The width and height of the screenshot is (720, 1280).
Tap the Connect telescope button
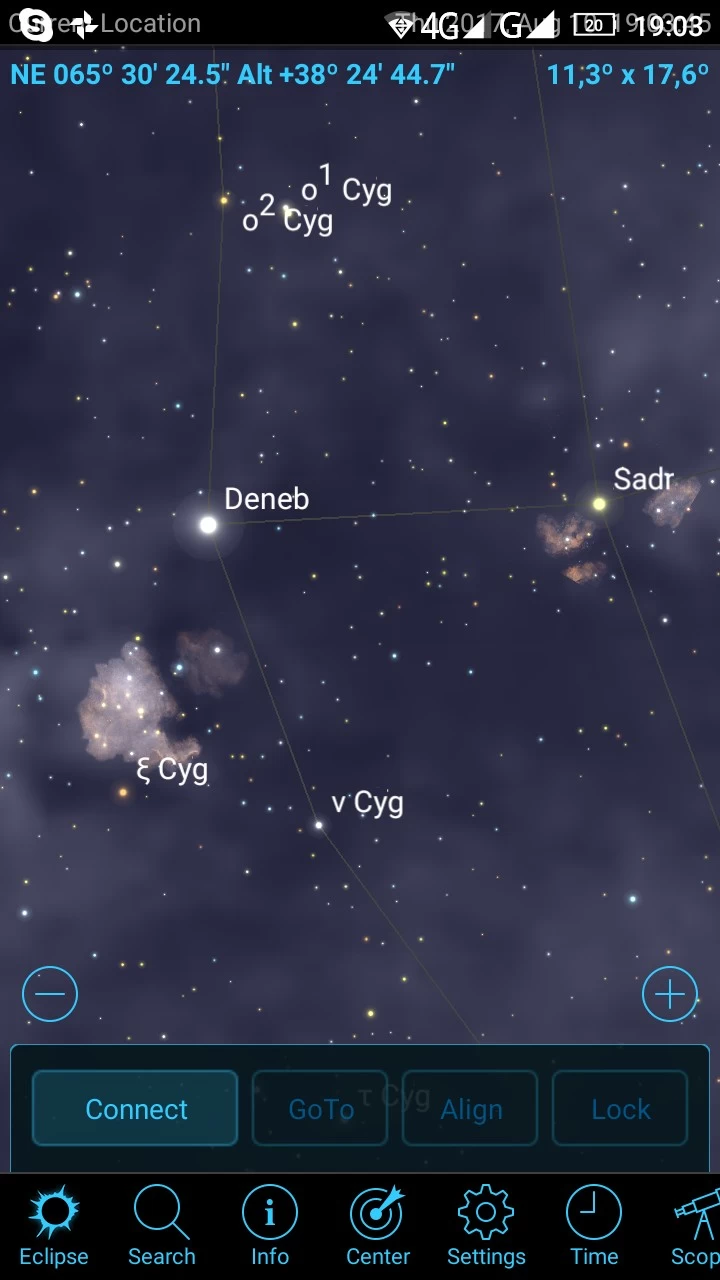(135, 1108)
